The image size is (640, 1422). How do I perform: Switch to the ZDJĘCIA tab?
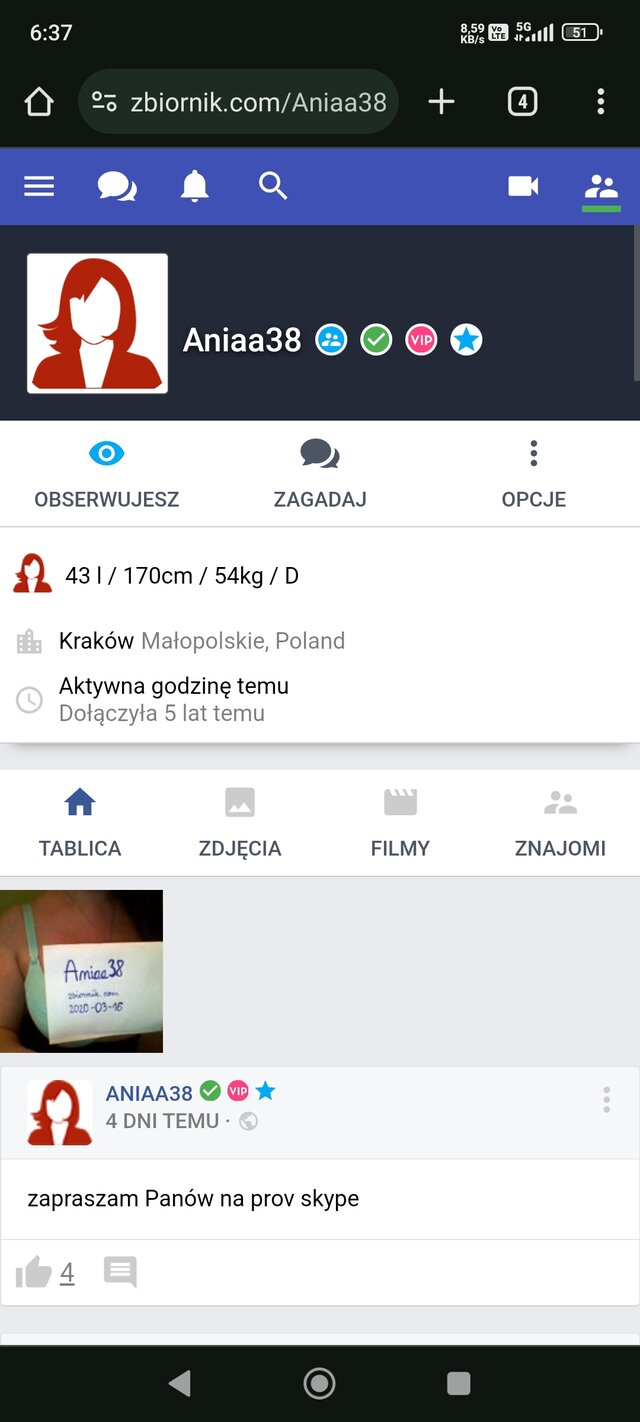(240, 823)
